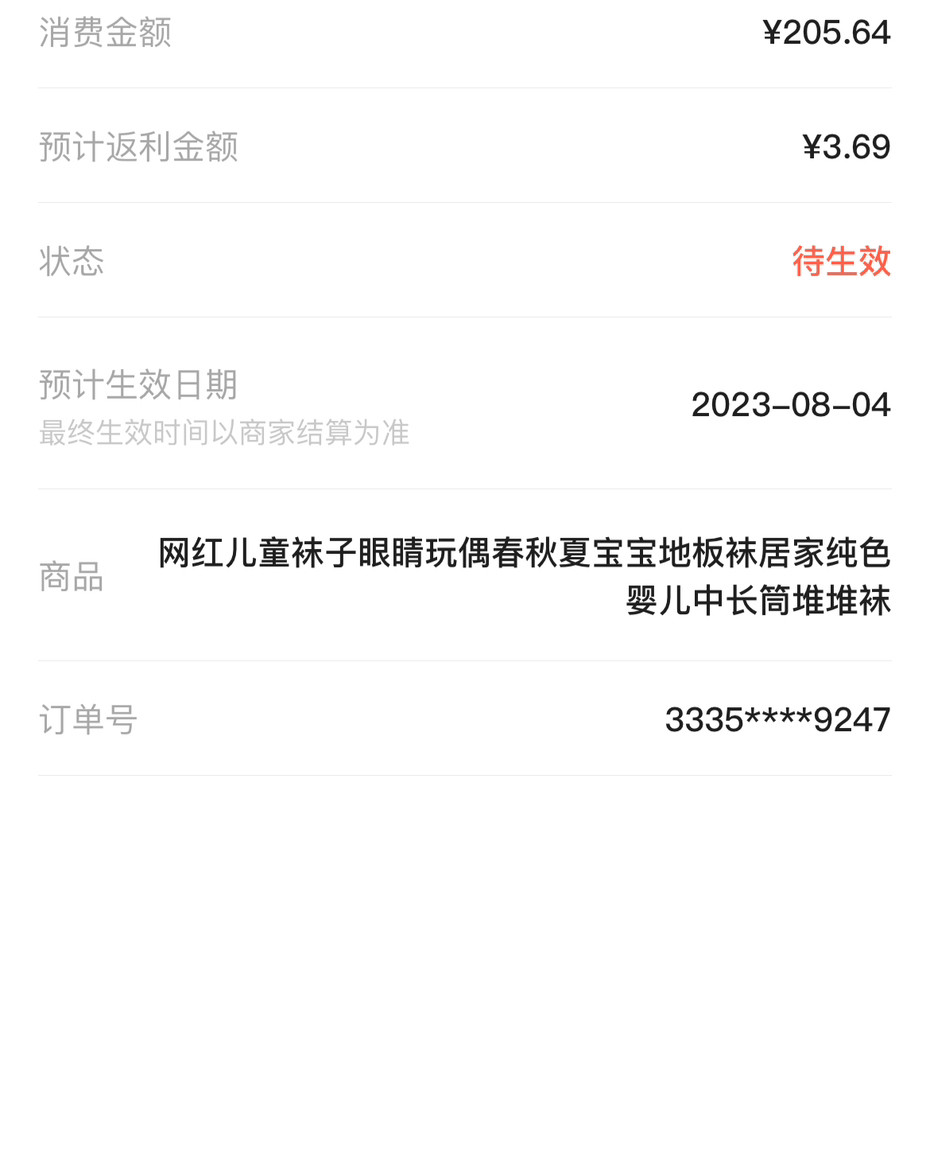
Task: Click the 状态 row label
Action: click(70, 262)
